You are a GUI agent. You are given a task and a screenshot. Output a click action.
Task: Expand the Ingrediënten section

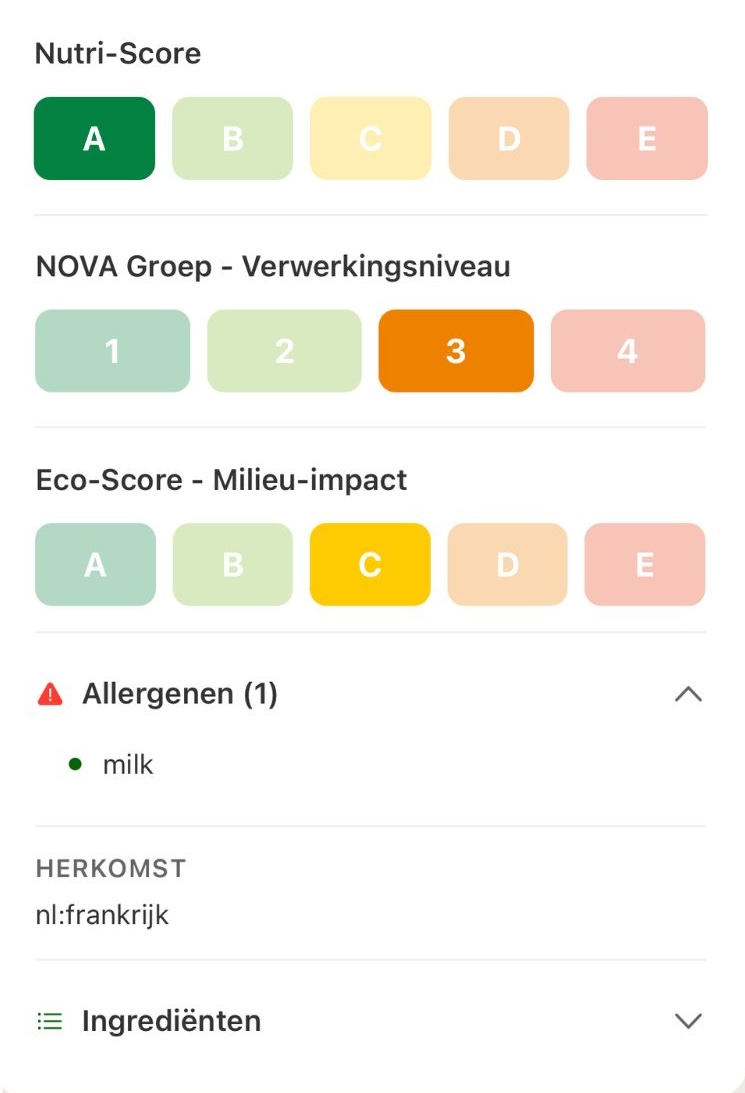pos(688,1021)
